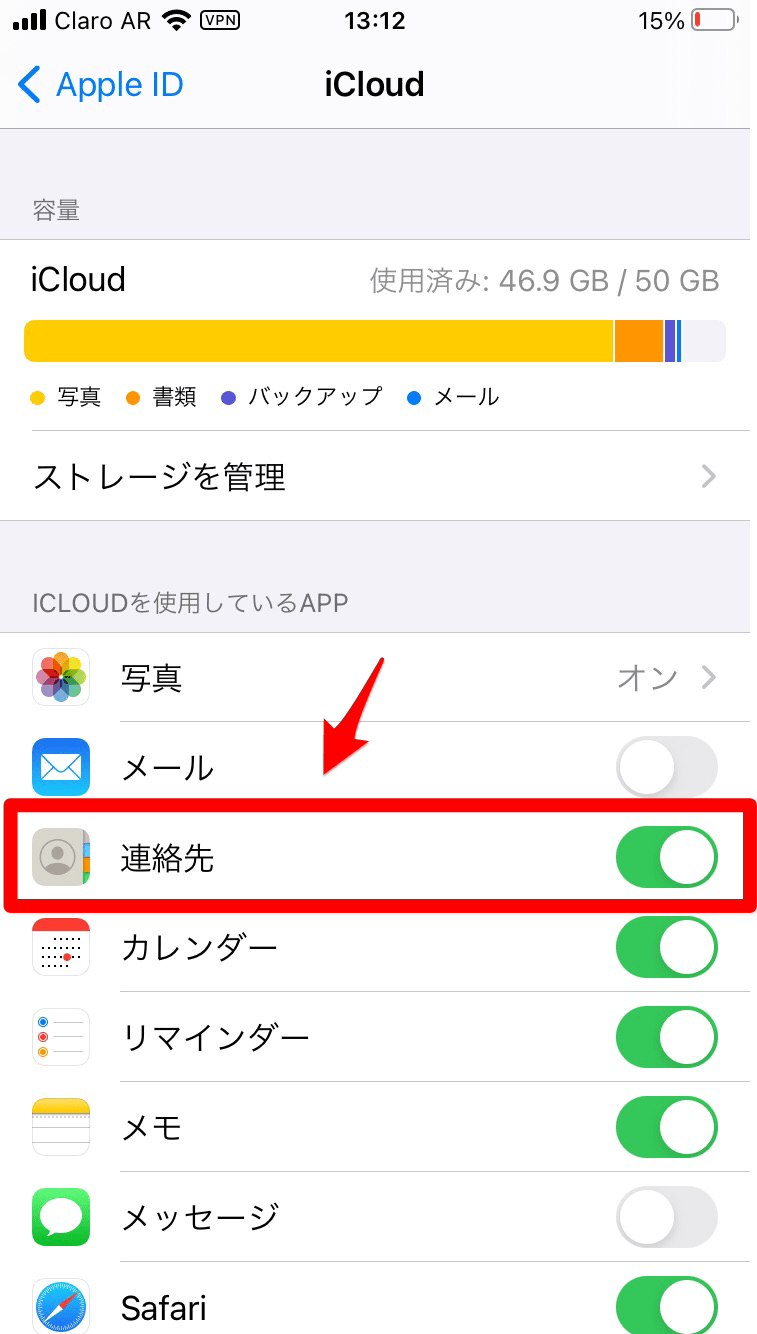Tap the Photos app icon
Viewport: 757px width, 1334px height.
point(60,677)
